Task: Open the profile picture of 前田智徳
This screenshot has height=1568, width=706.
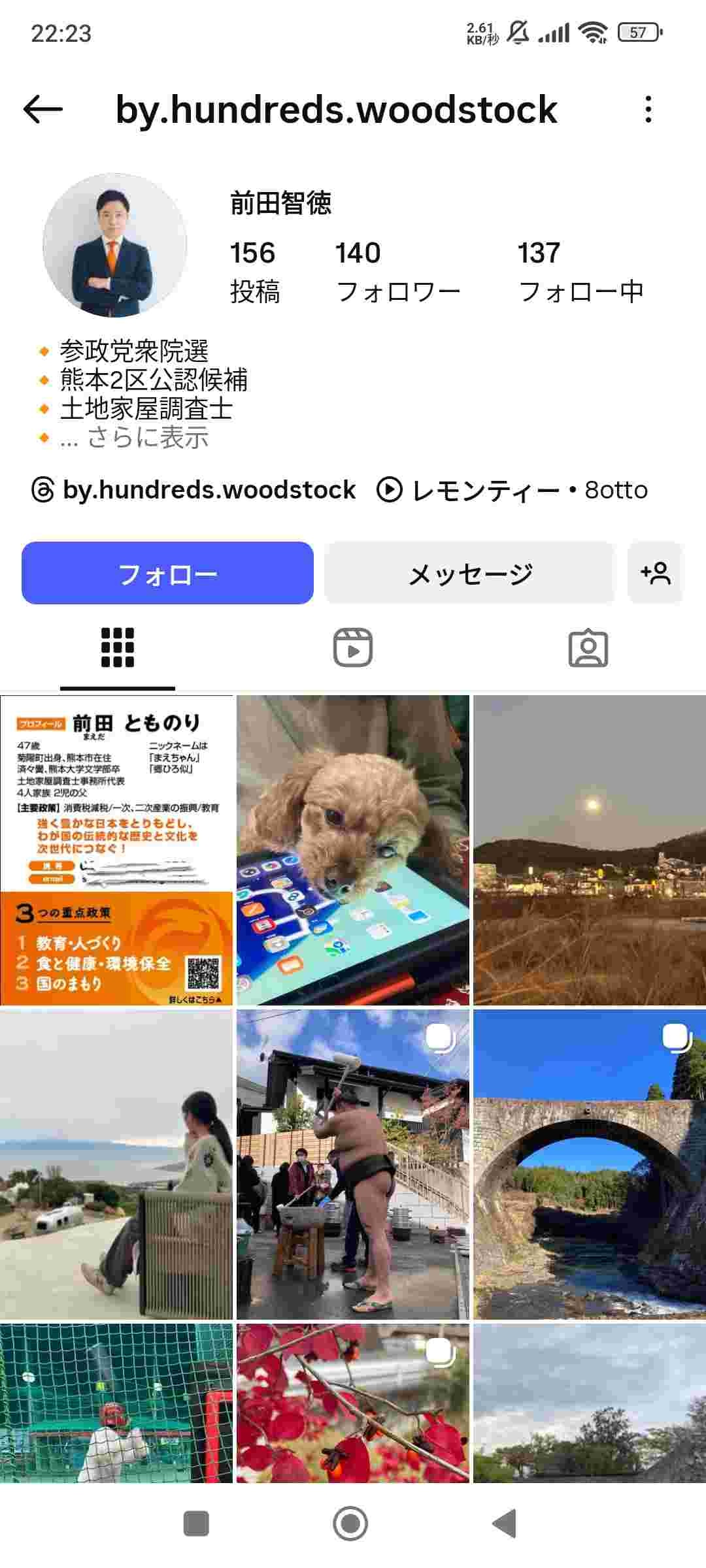Action: (115, 245)
